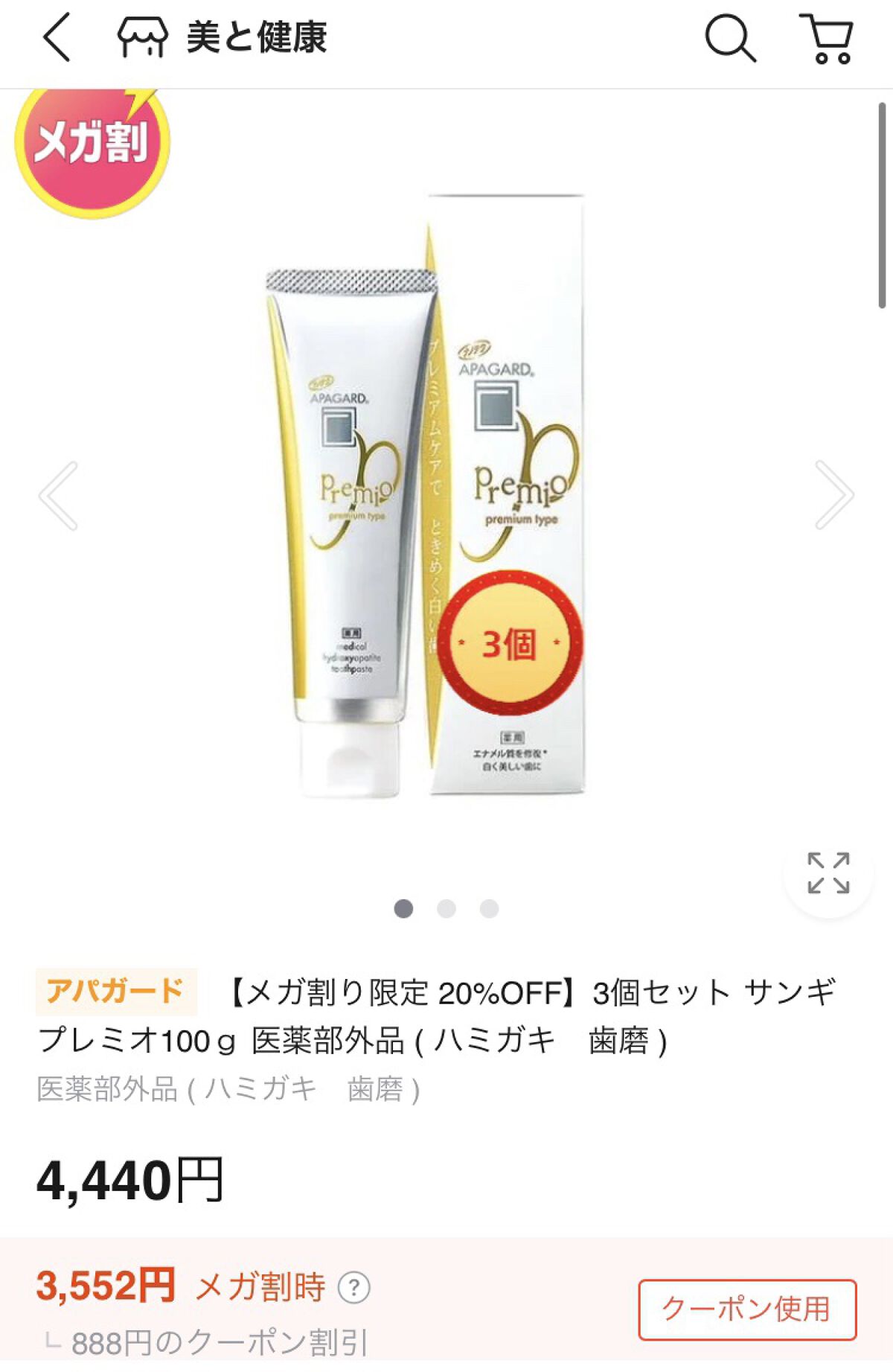Expand the product image to fullscreen
The width and height of the screenshot is (893, 1372).
tap(828, 872)
